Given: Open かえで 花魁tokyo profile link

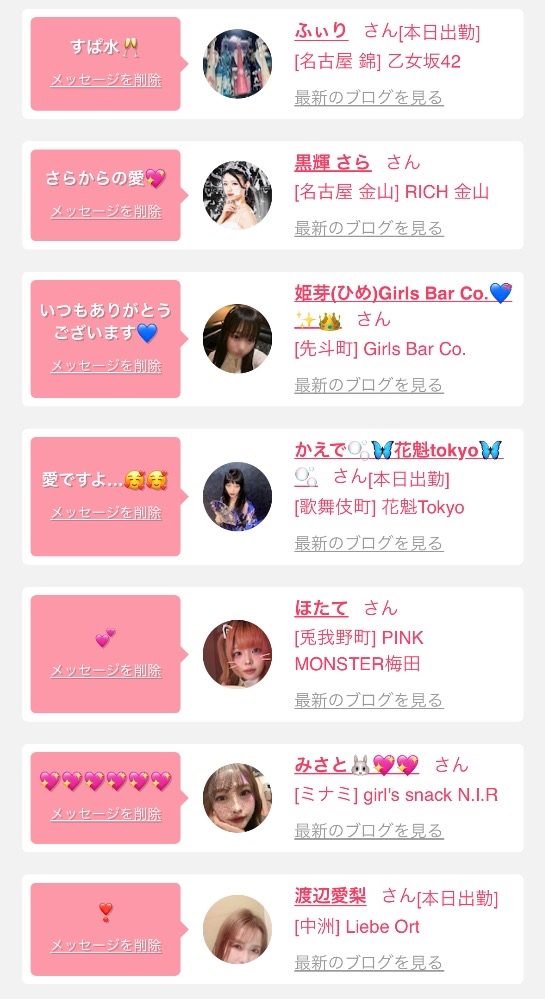Looking at the screenshot, I should [x=398, y=462].
